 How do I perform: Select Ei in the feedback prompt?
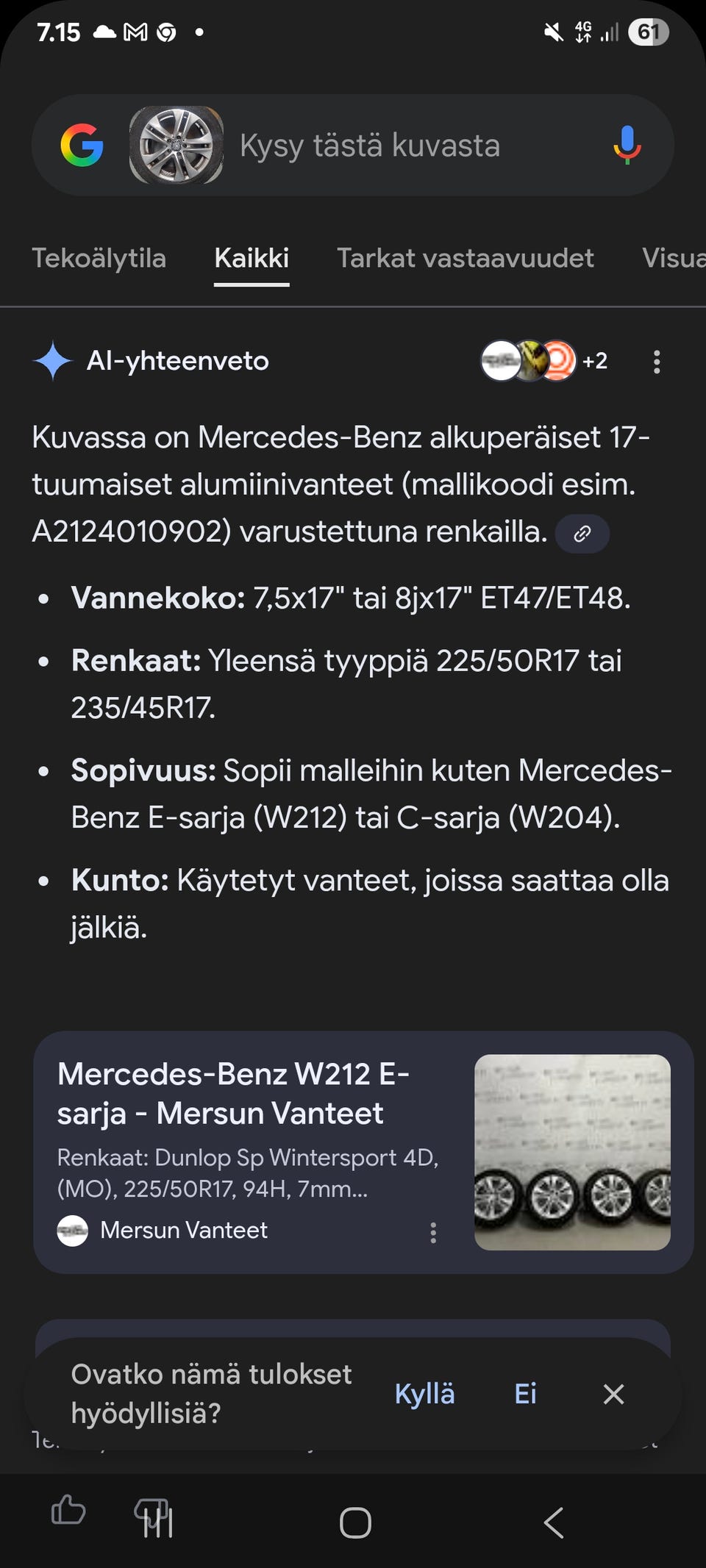click(524, 1393)
